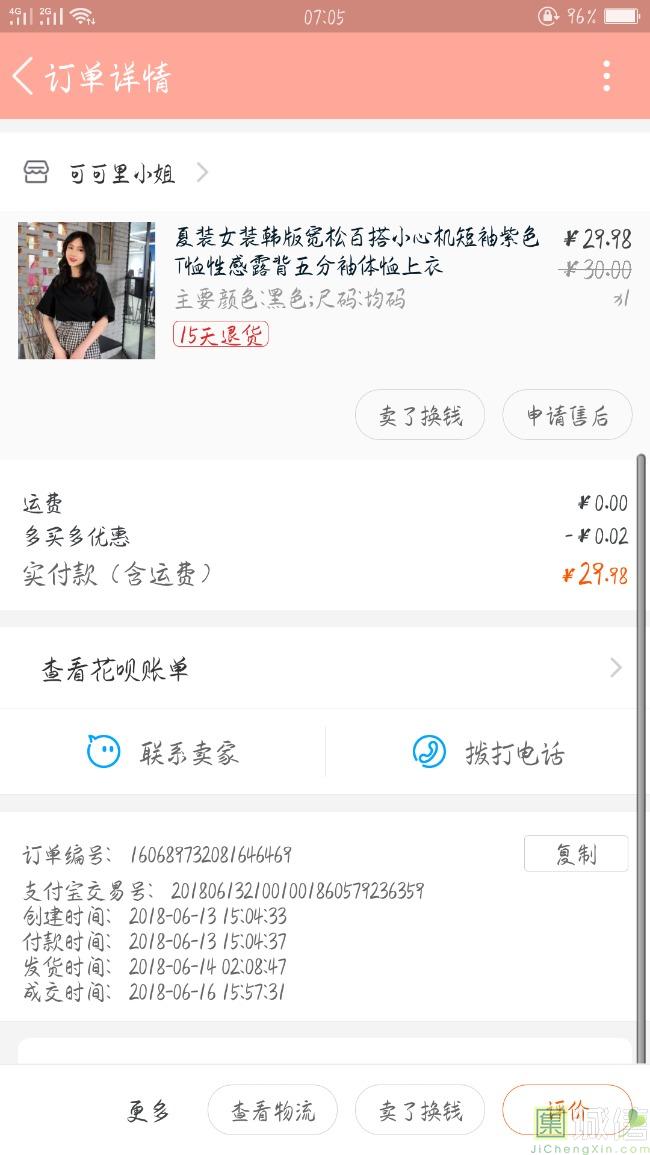Tap 查看物流 to view logistics
This screenshot has height=1155, width=650.
pos(273,1110)
